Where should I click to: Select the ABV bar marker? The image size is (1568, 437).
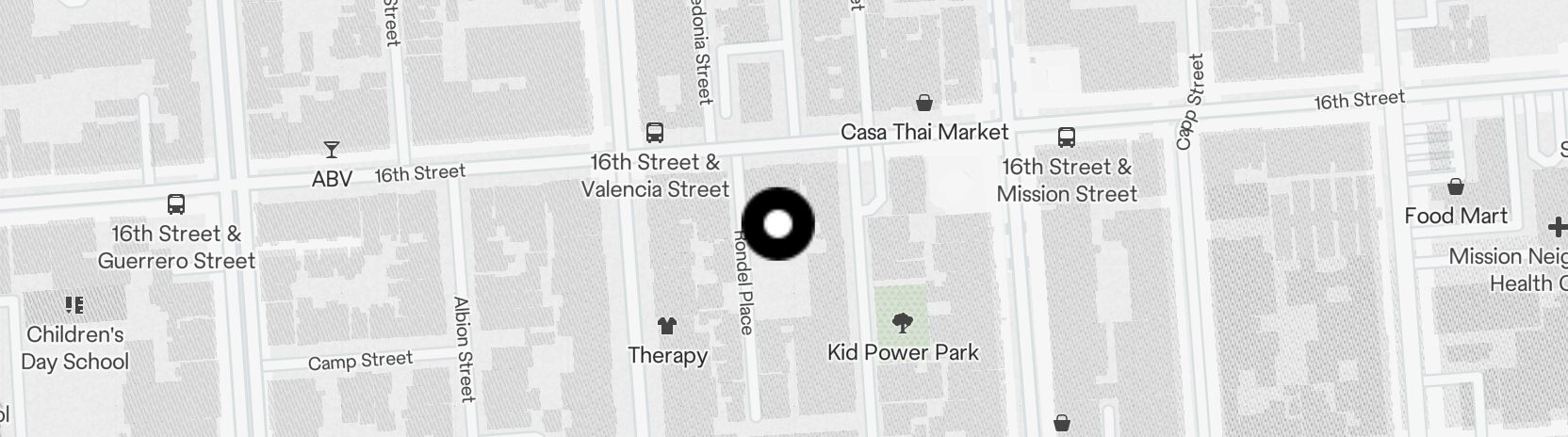coord(331,150)
